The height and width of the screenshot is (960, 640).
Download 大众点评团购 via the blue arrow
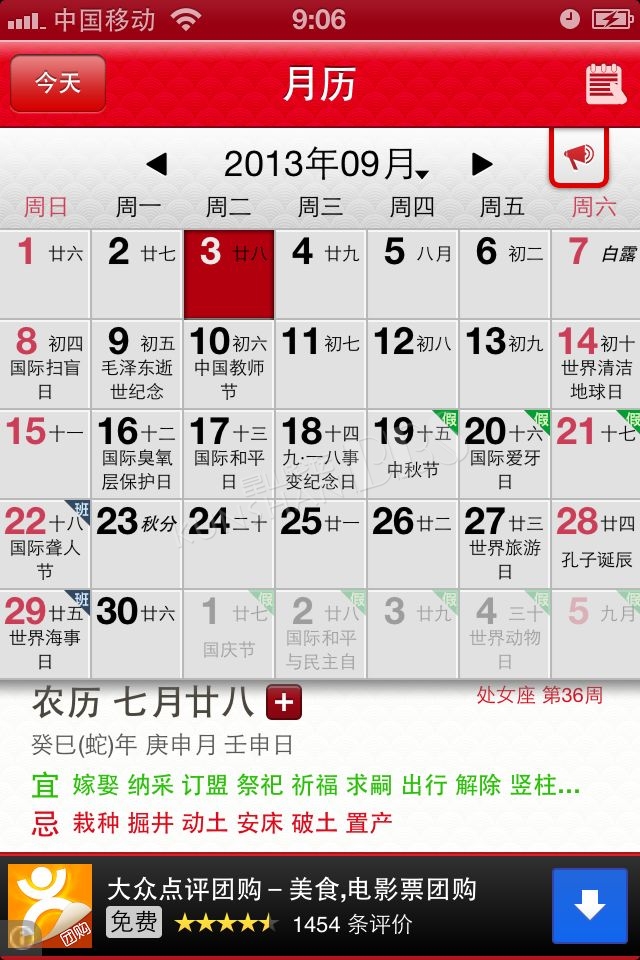point(590,906)
